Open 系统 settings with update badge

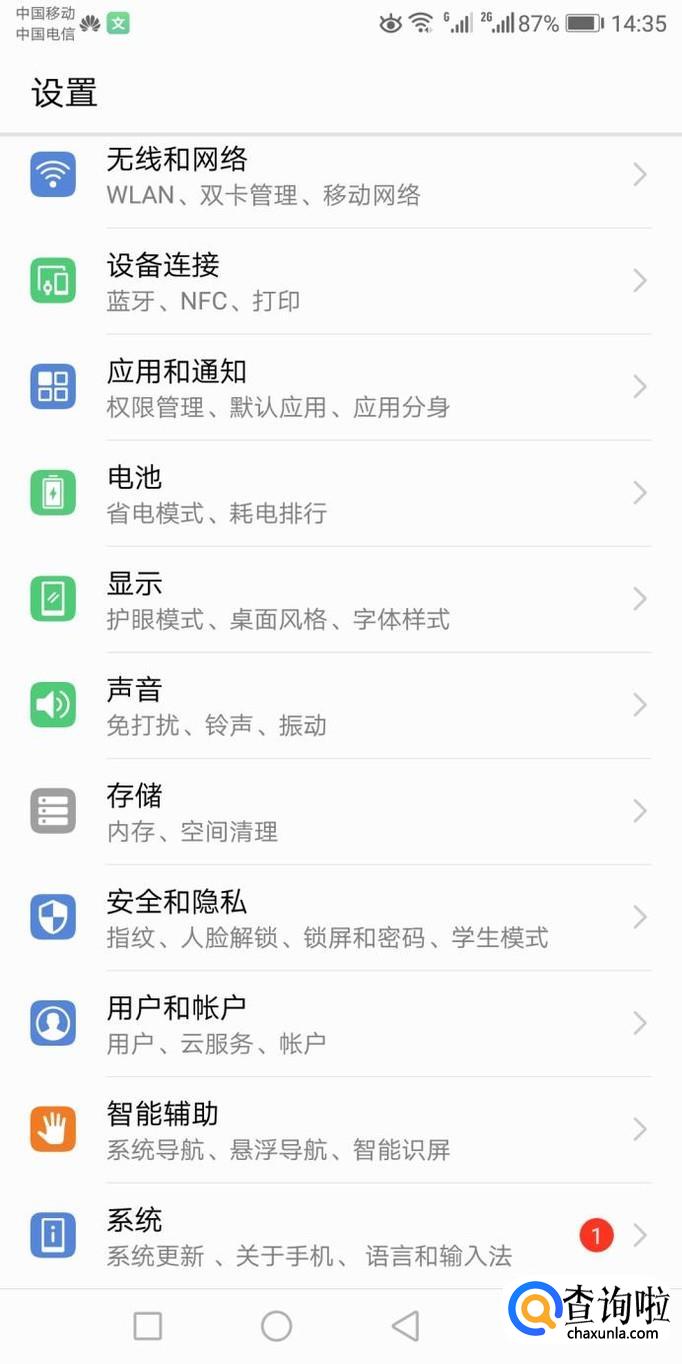[x=340, y=1236]
